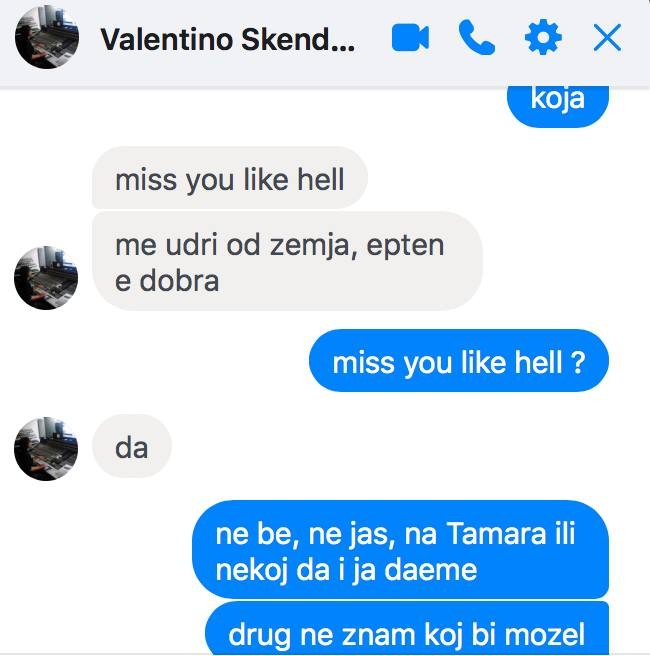Open chat settings gear

[x=543, y=38]
